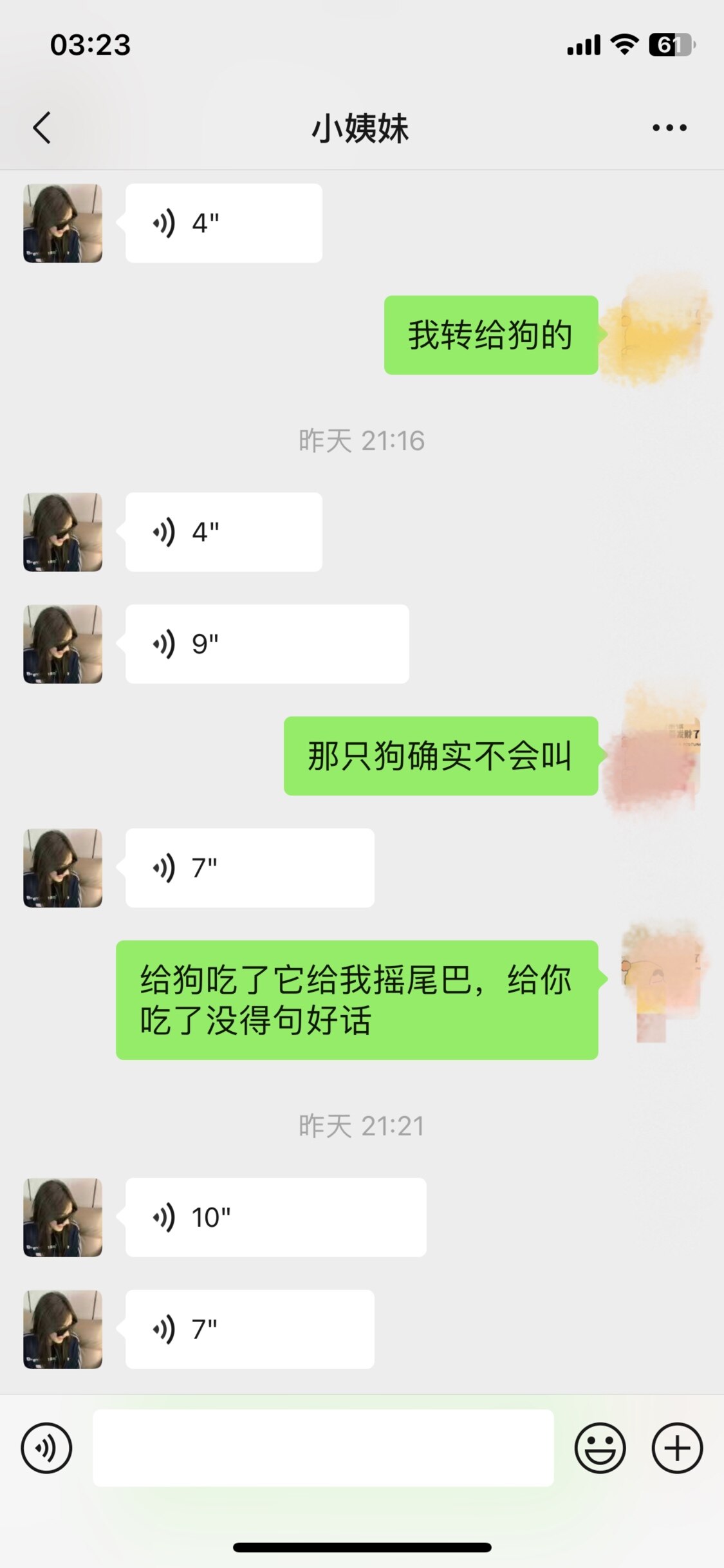This screenshot has width=724, height=1568.
Task: Open the emoji sticker panel
Action: click(600, 1448)
